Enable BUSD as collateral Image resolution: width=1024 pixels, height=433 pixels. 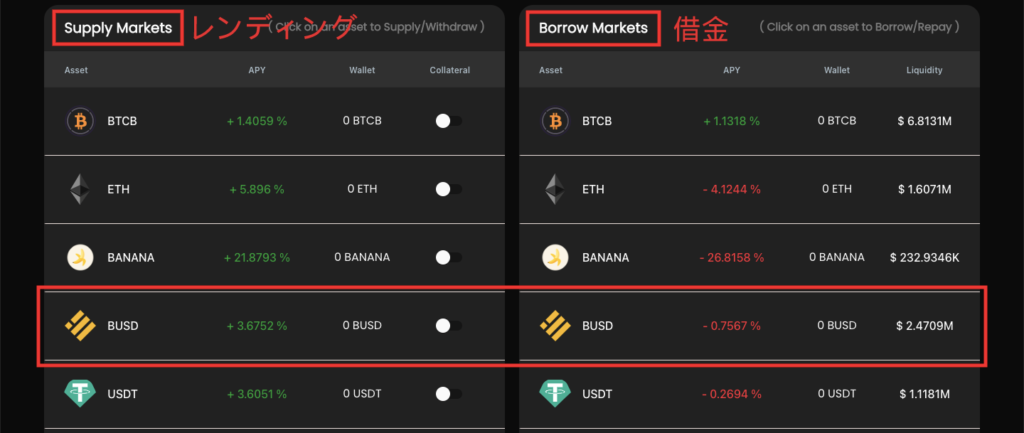pos(448,325)
